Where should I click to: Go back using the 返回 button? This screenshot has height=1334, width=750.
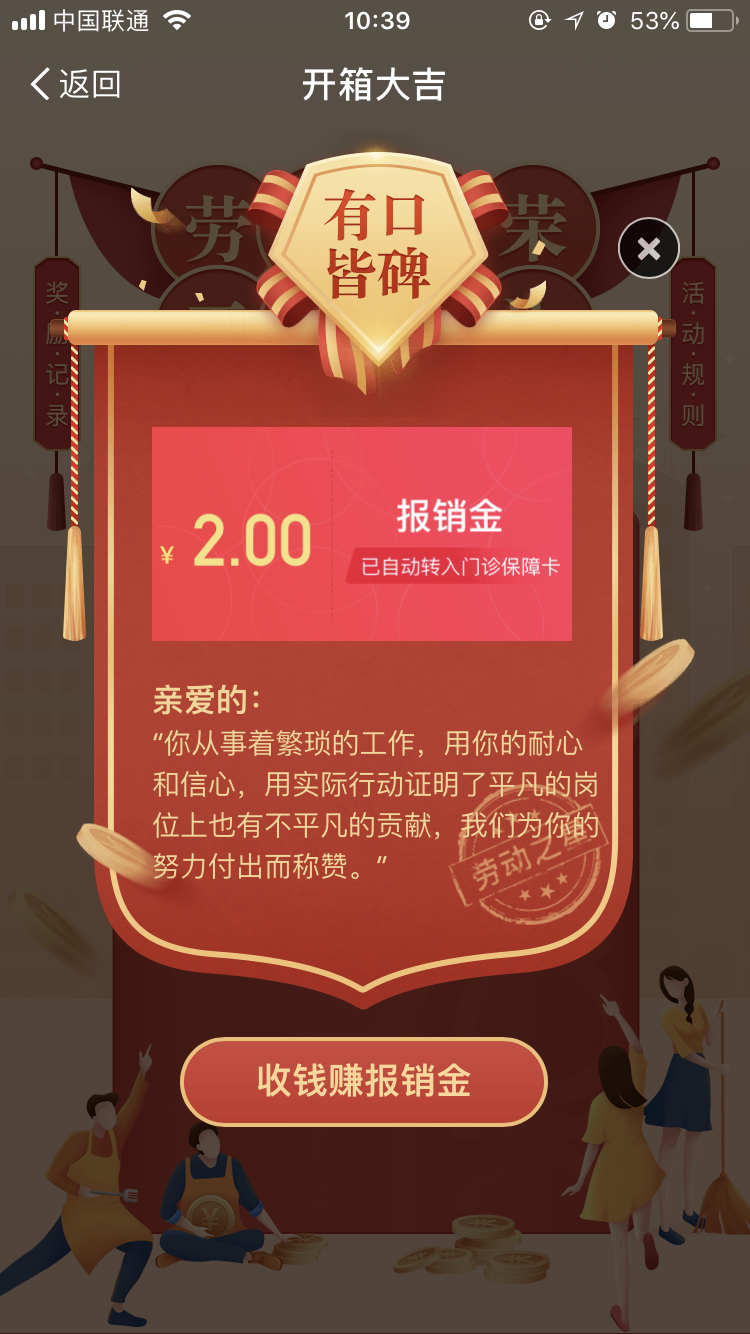[75, 84]
